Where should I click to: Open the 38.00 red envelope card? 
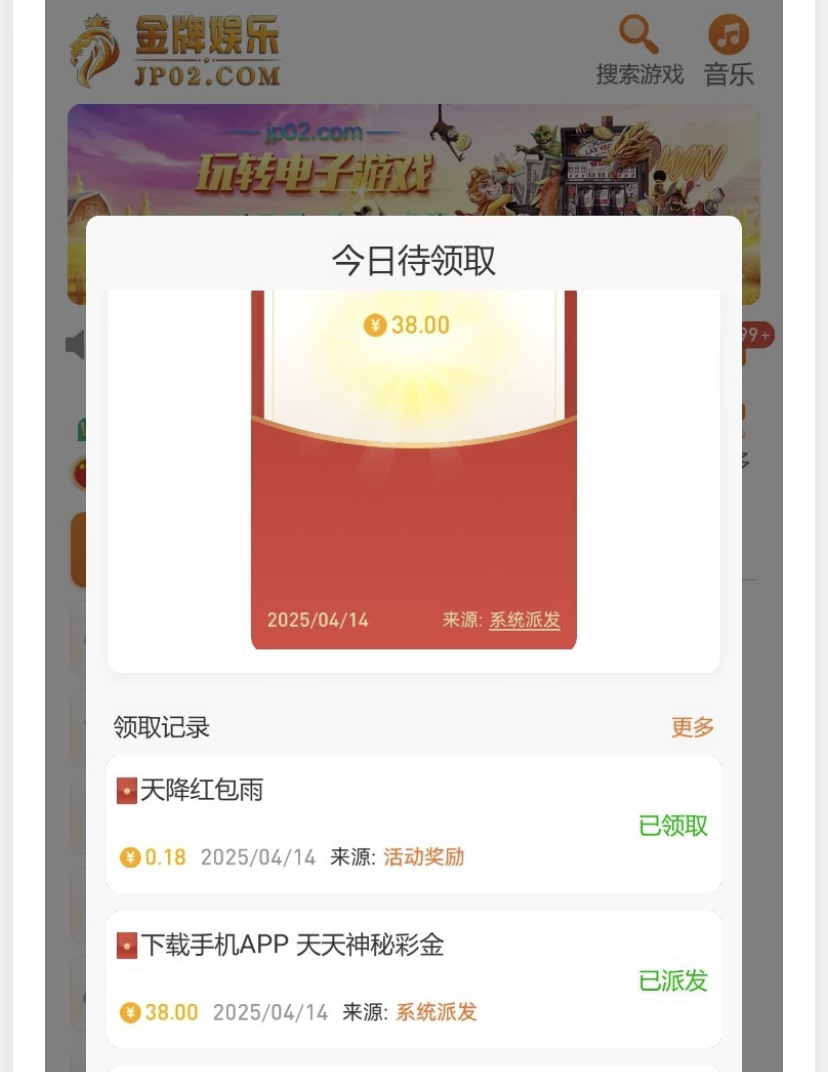[x=413, y=470]
